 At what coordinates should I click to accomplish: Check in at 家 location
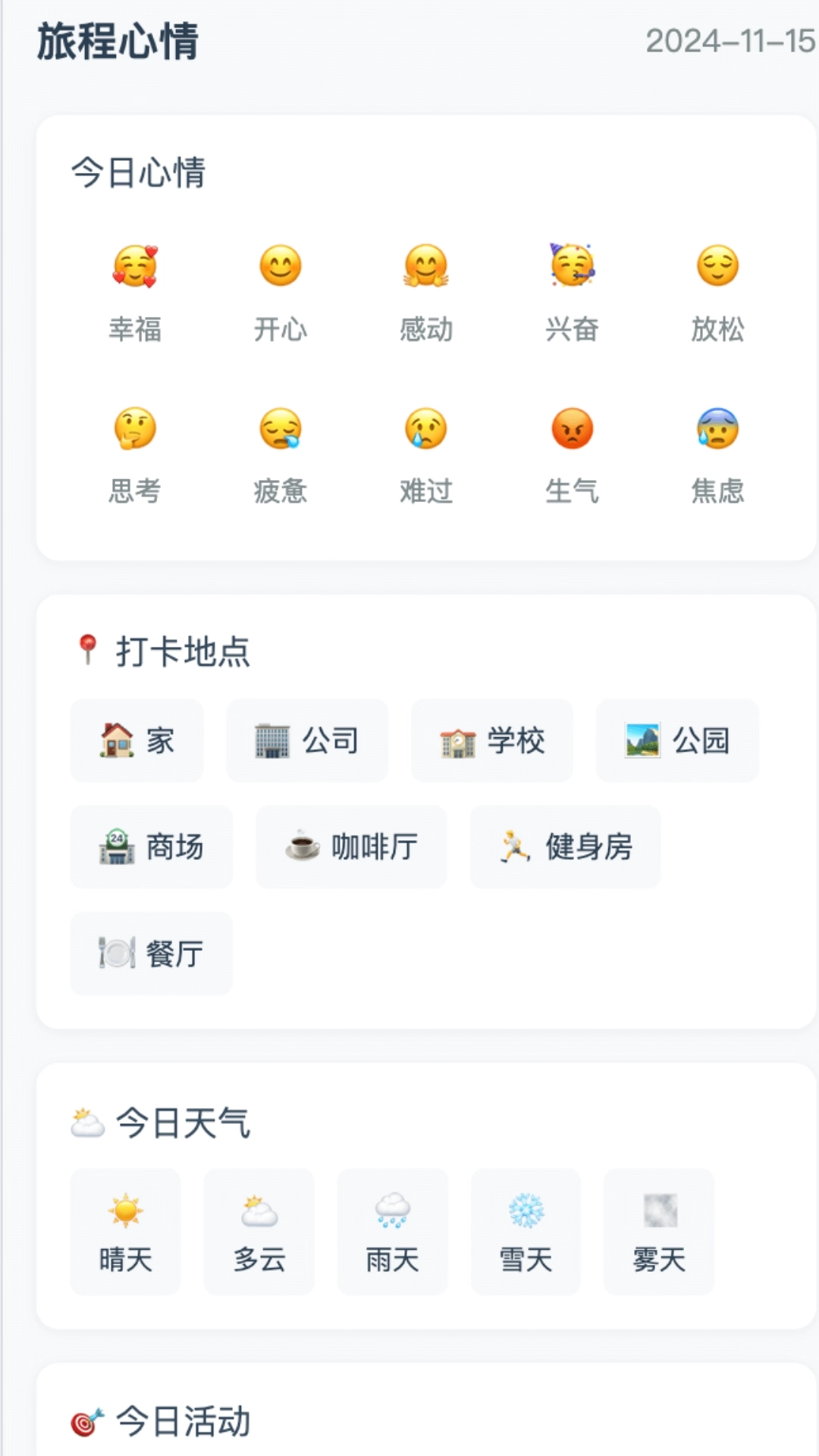click(x=136, y=741)
